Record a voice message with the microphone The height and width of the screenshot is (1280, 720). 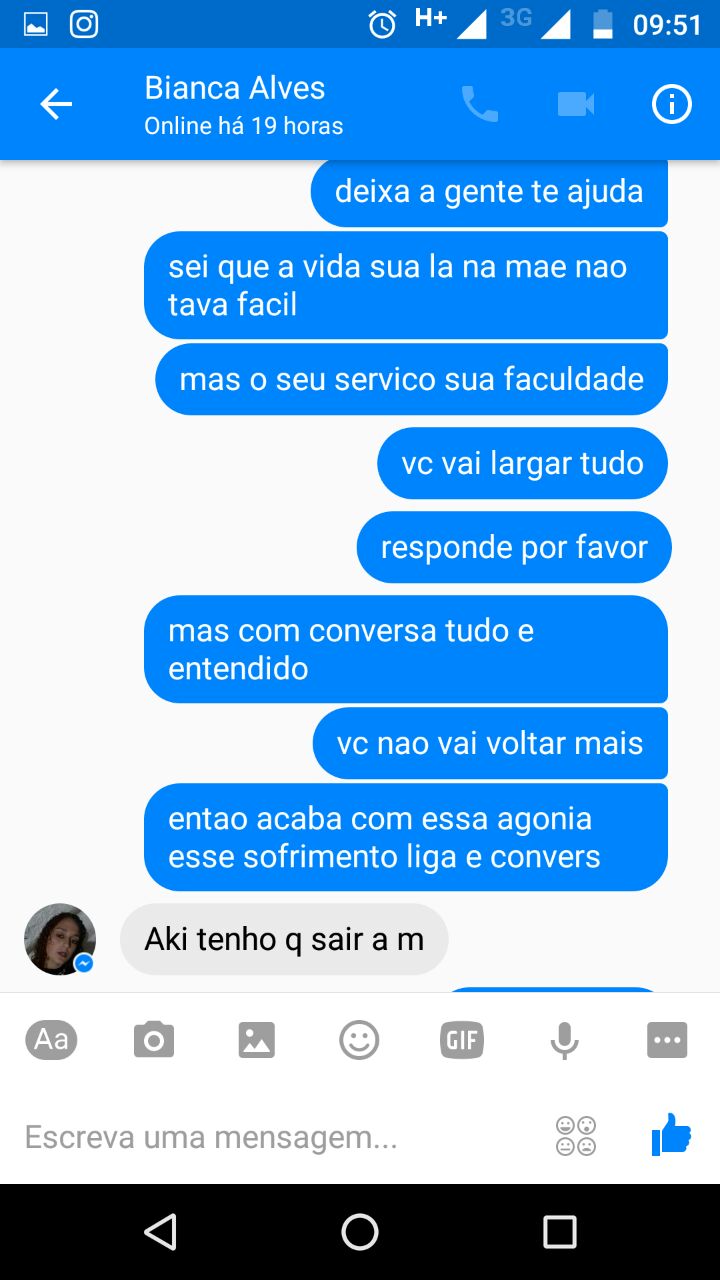pos(565,1041)
